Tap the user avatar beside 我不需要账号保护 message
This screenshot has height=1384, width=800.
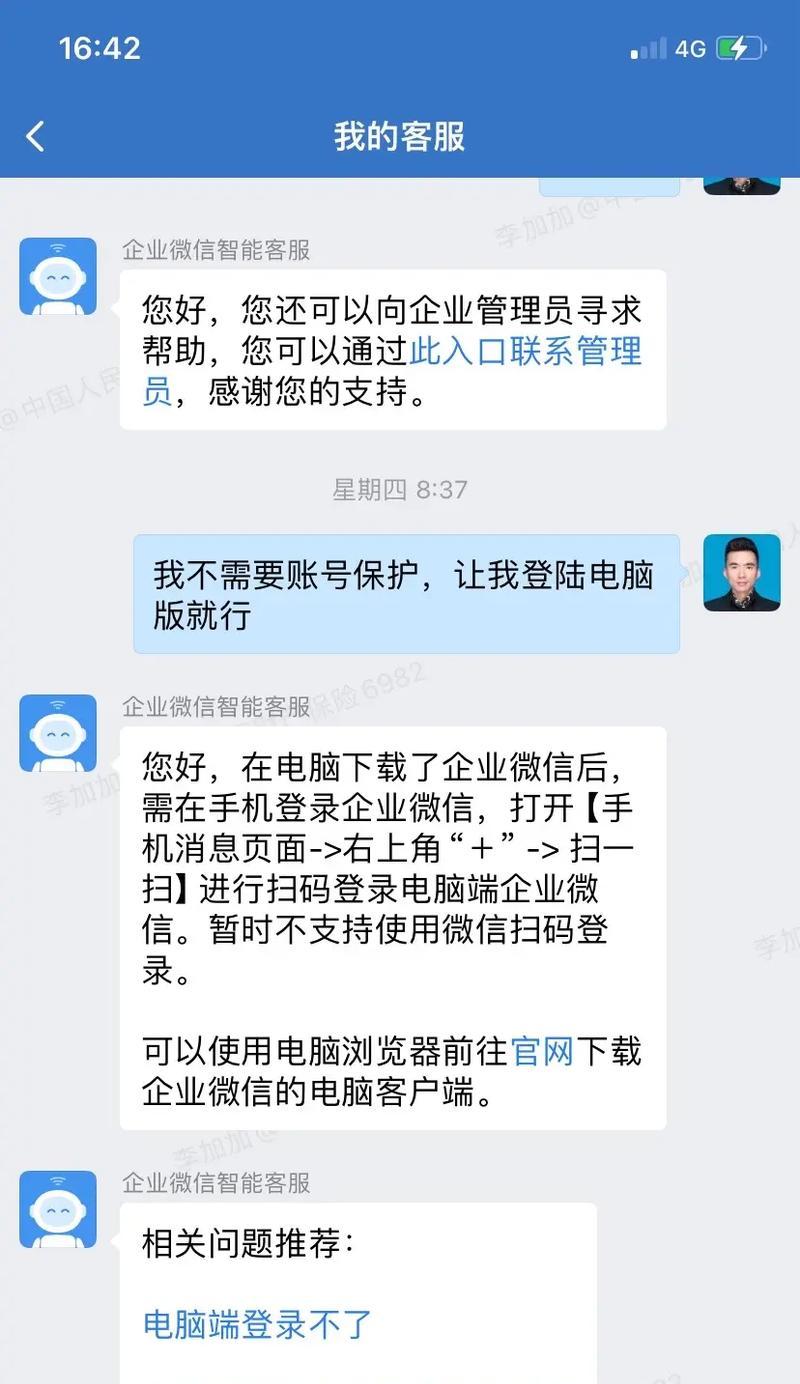pyautogui.click(x=741, y=573)
